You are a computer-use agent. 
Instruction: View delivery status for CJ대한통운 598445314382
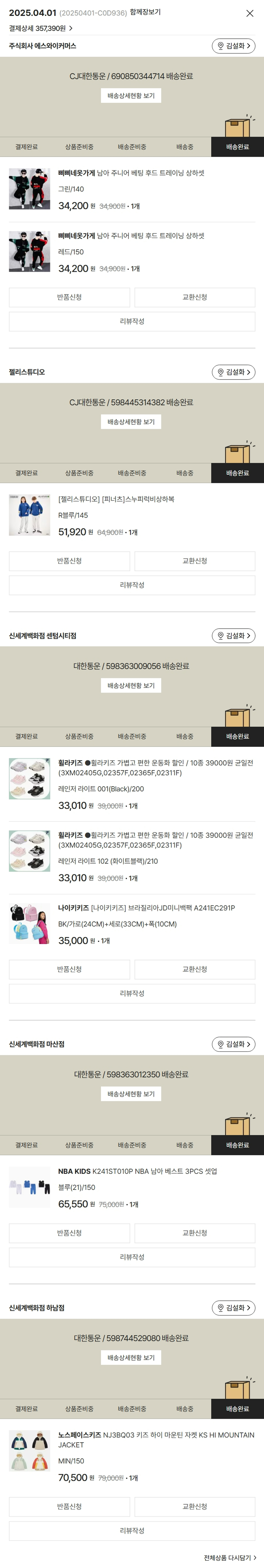pyautogui.click(x=131, y=422)
